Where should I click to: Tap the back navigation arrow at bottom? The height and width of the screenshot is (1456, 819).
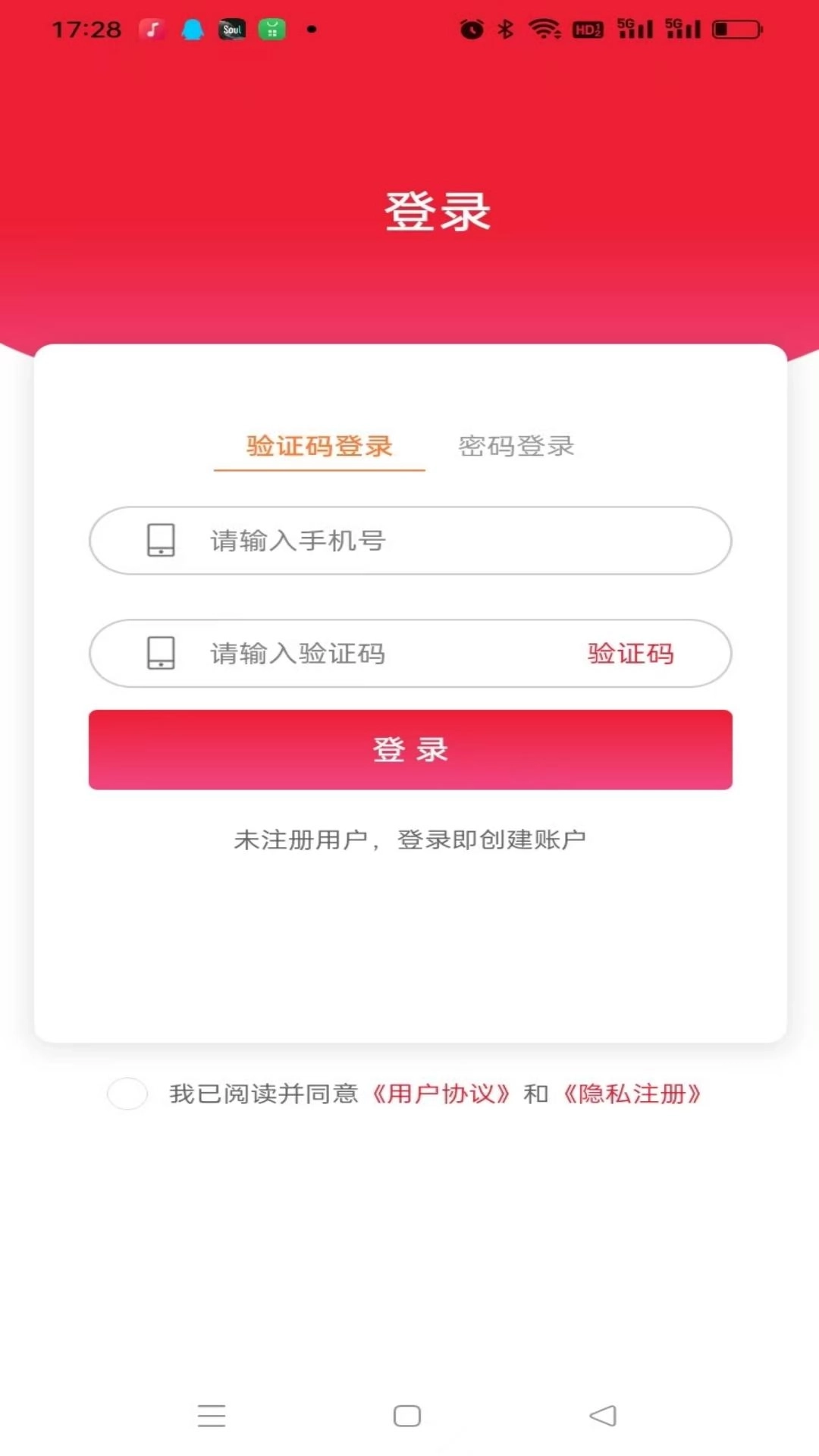pos(601,1415)
